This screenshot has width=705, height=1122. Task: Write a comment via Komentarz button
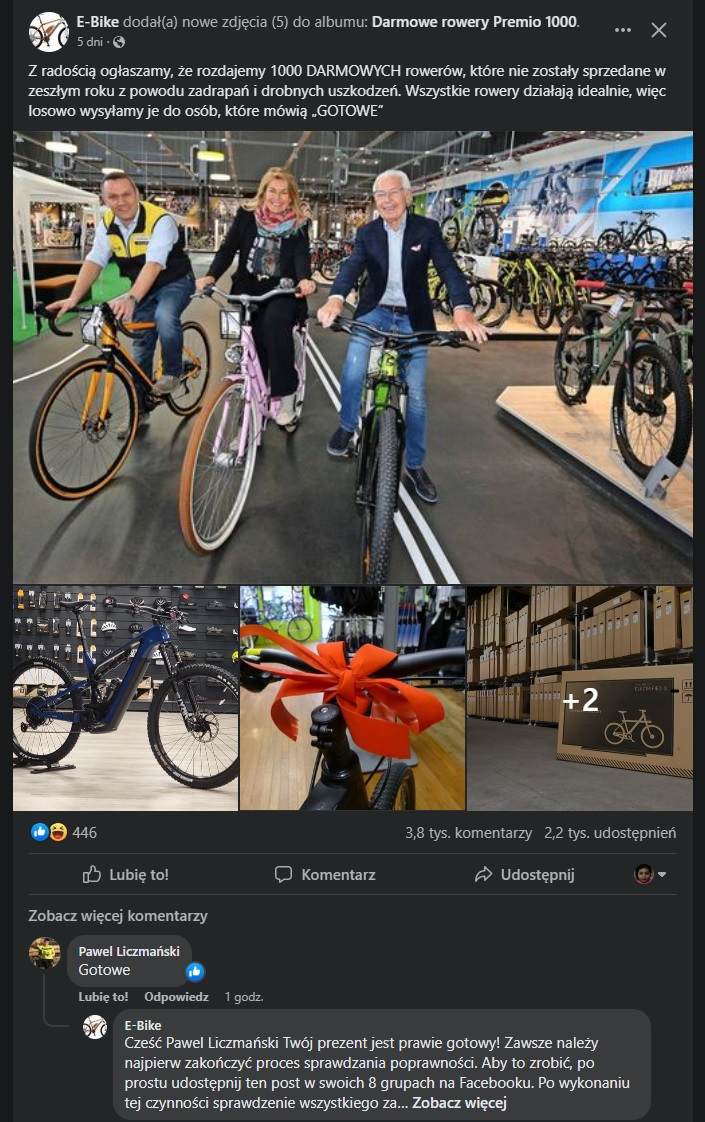coord(325,874)
